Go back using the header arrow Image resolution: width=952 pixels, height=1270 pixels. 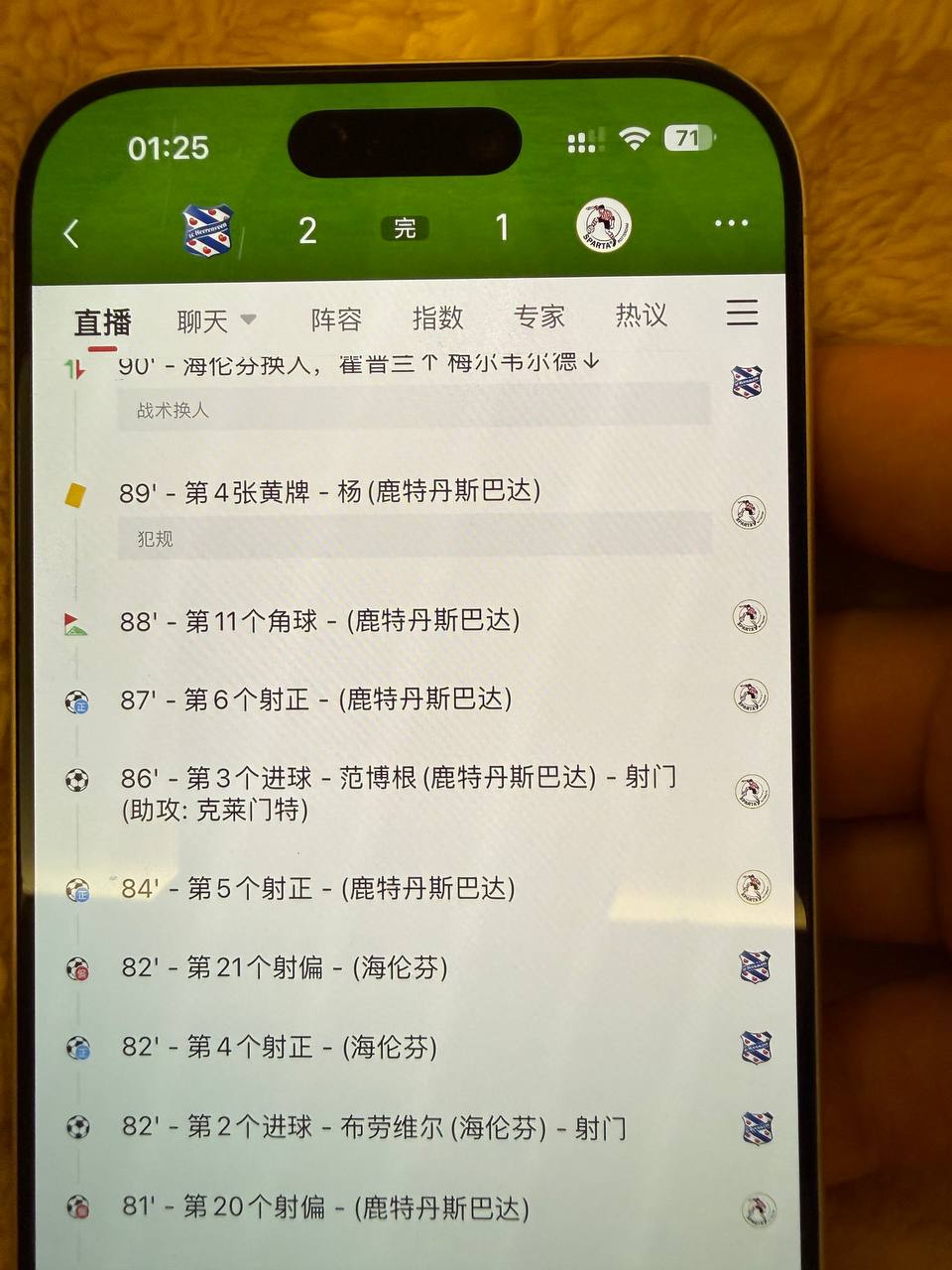coord(71,234)
